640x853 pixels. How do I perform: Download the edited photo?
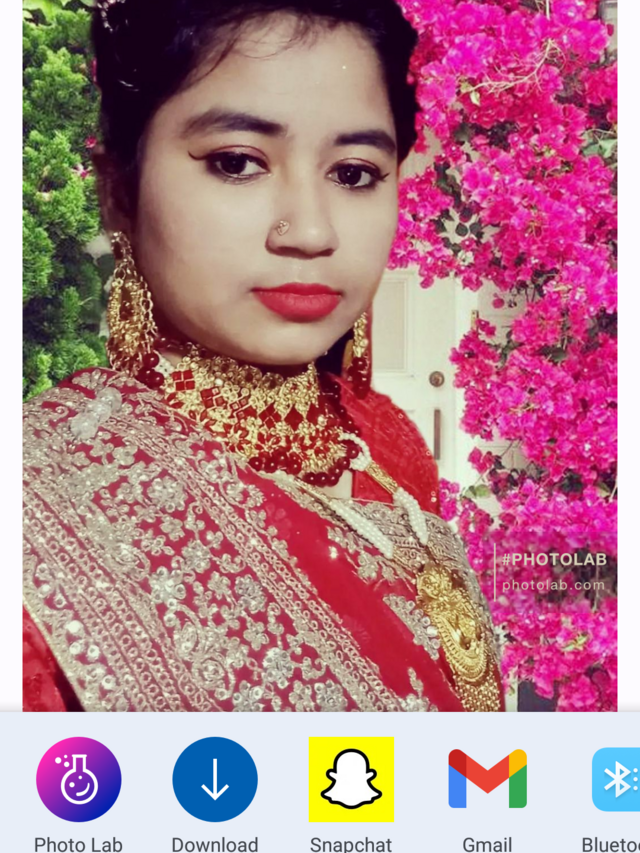tap(214, 780)
